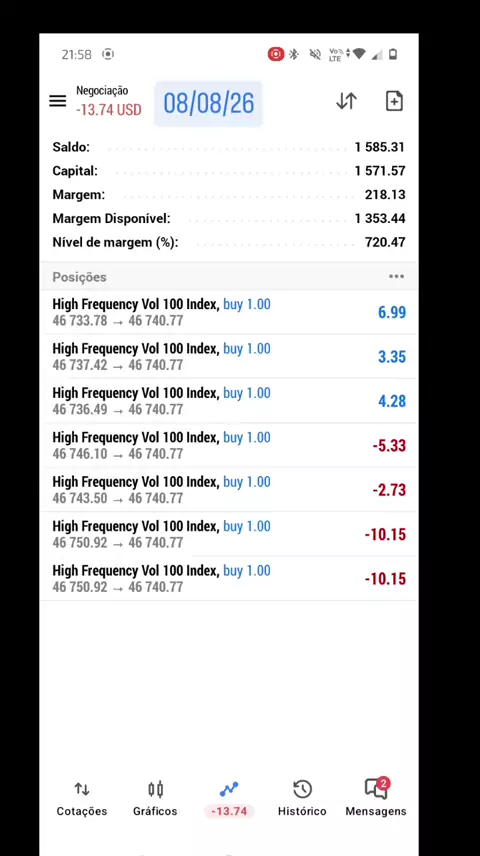Switch to the Gráficos tab

pos(155,799)
